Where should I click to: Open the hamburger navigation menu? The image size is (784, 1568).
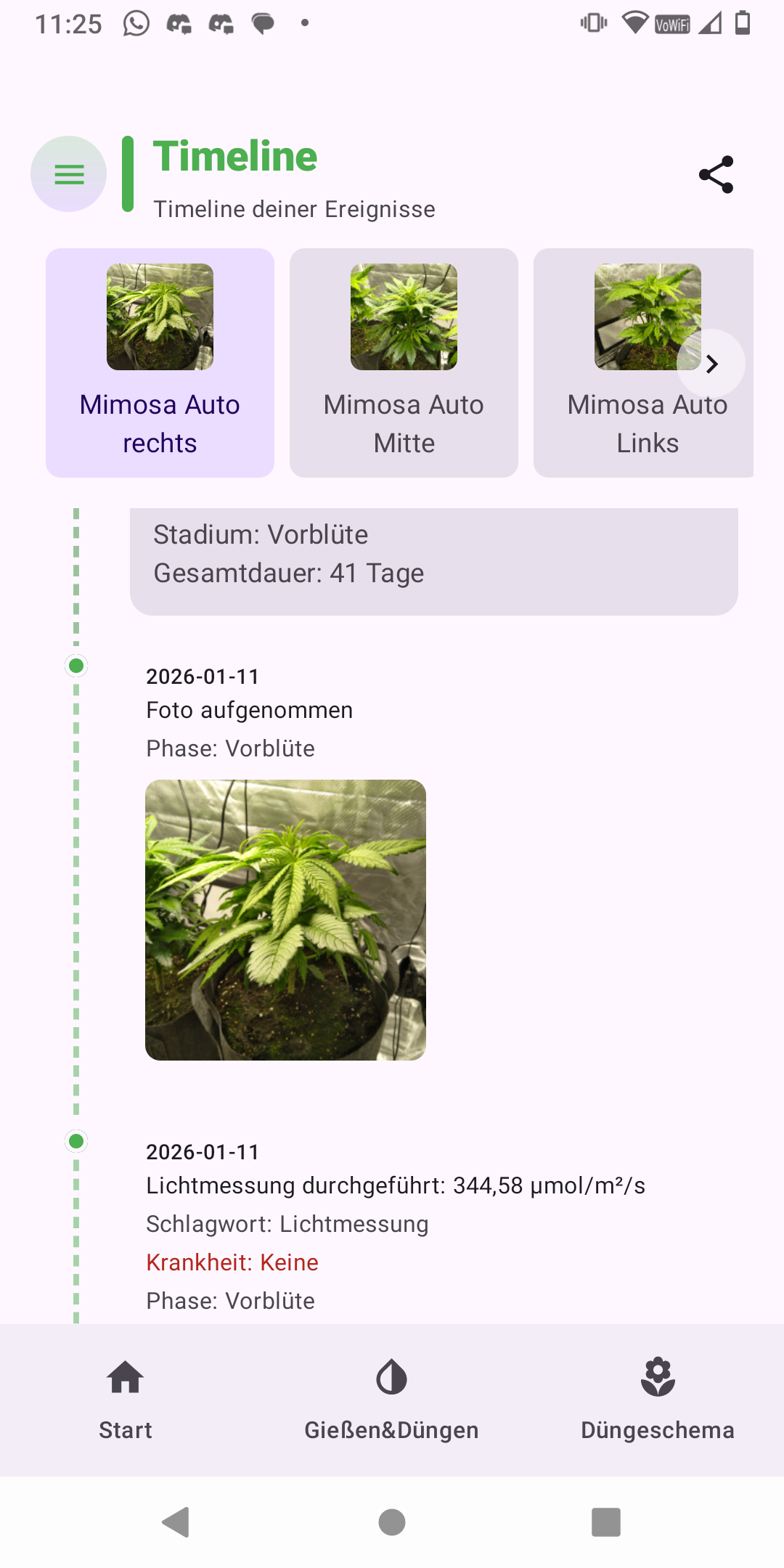(x=68, y=173)
